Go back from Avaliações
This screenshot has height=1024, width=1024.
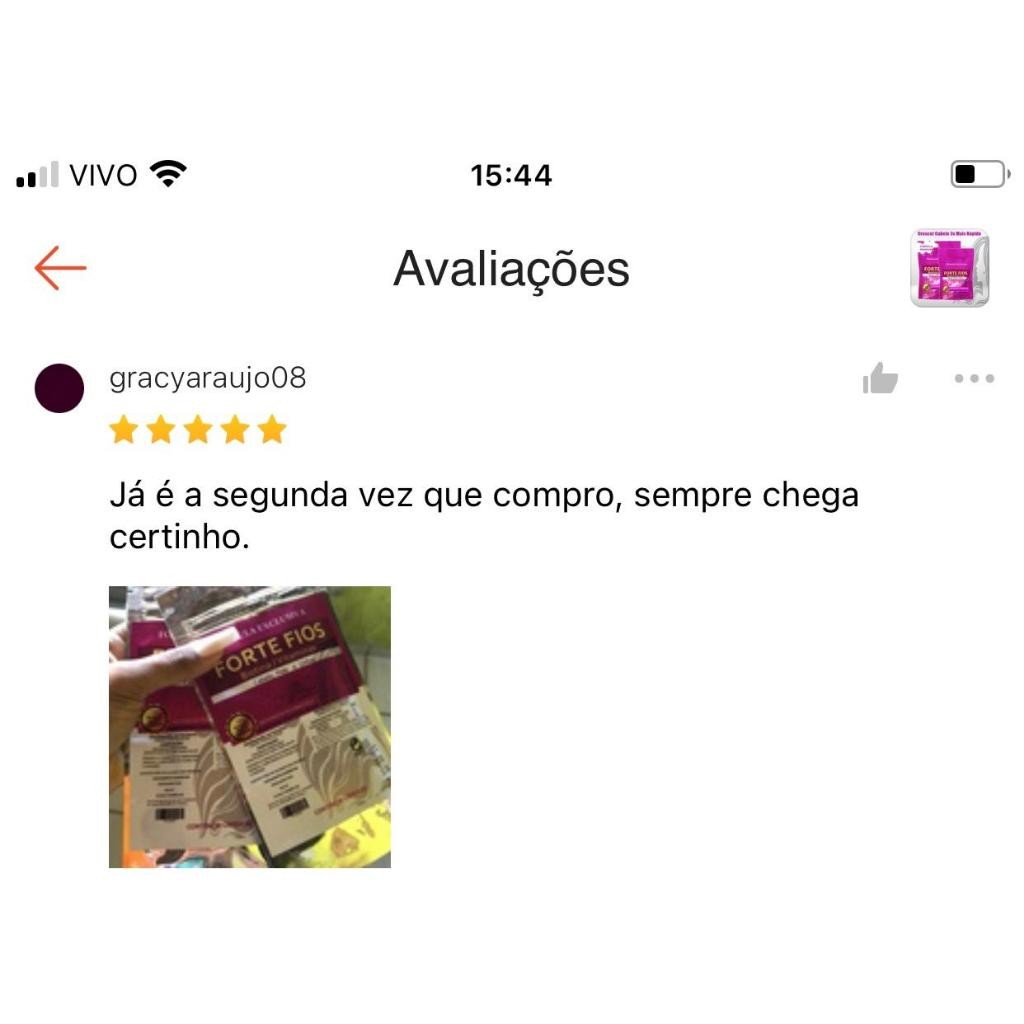pyautogui.click(x=60, y=268)
